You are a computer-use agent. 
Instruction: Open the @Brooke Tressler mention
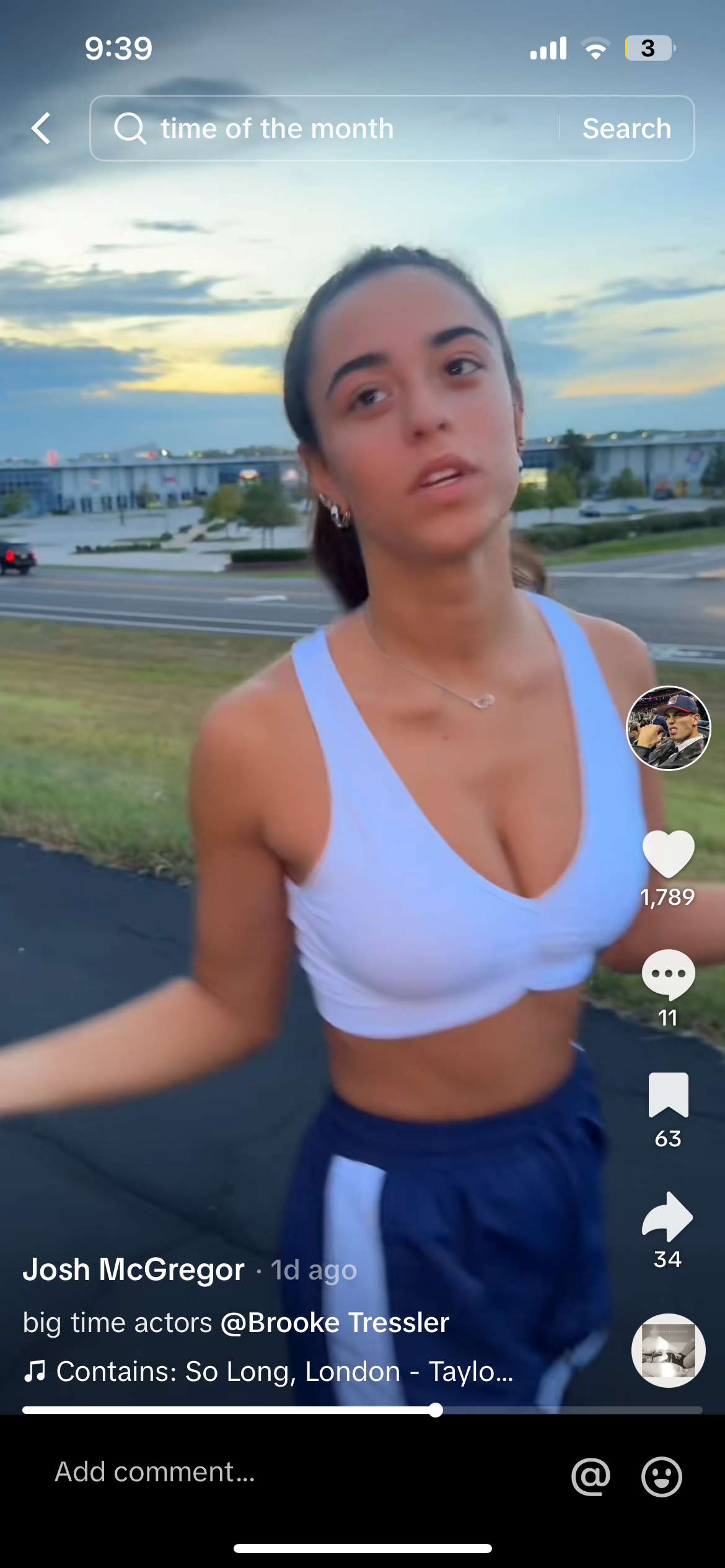(335, 1323)
